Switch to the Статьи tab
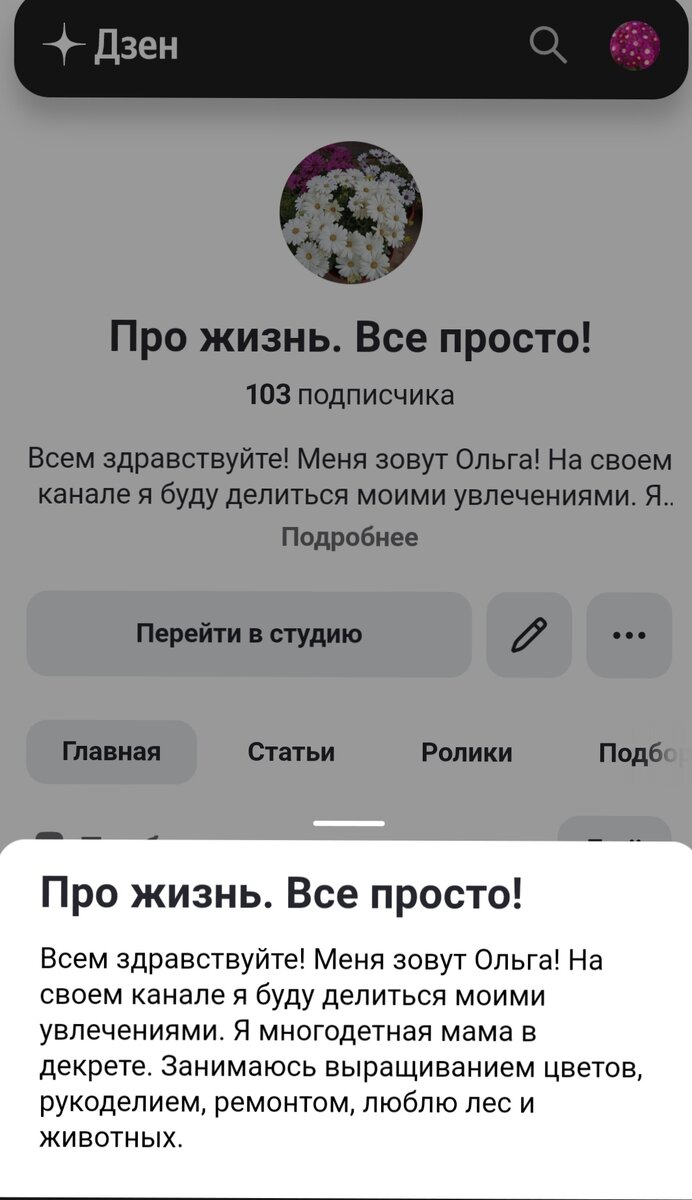Image resolution: width=692 pixels, height=1200 pixels. coord(291,752)
